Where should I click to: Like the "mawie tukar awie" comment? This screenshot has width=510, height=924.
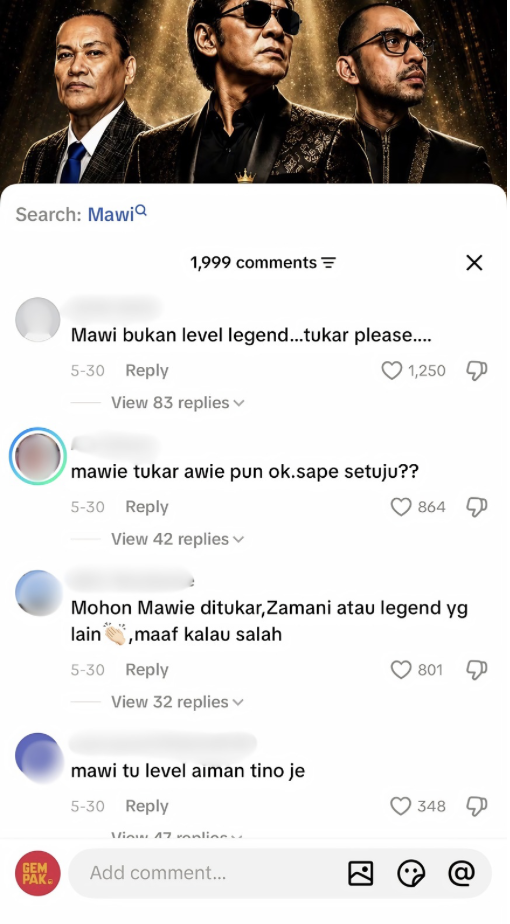pos(401,507)
